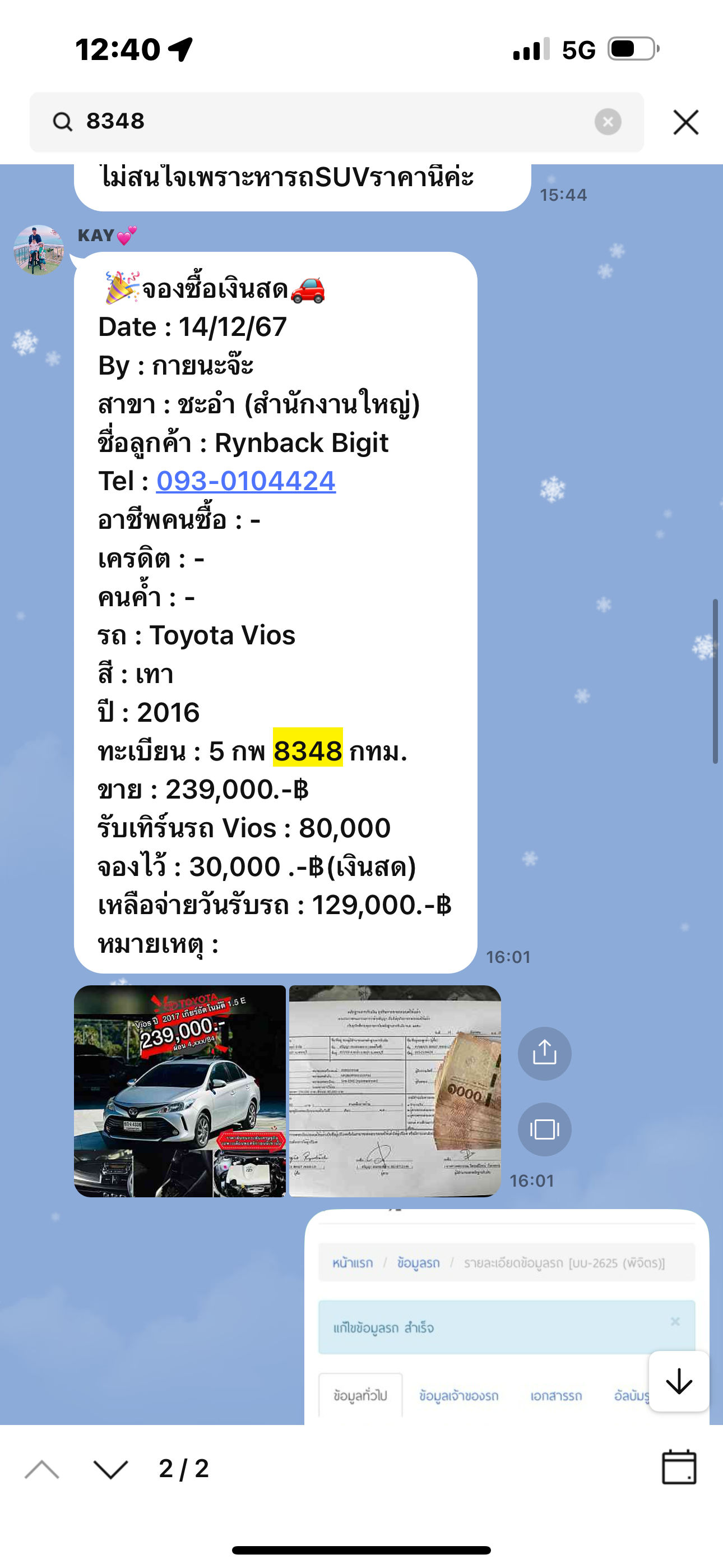Go to the previous search result
Image resolution: width=723 pixels, height=1568 pixels.
tap(42, 1469)
